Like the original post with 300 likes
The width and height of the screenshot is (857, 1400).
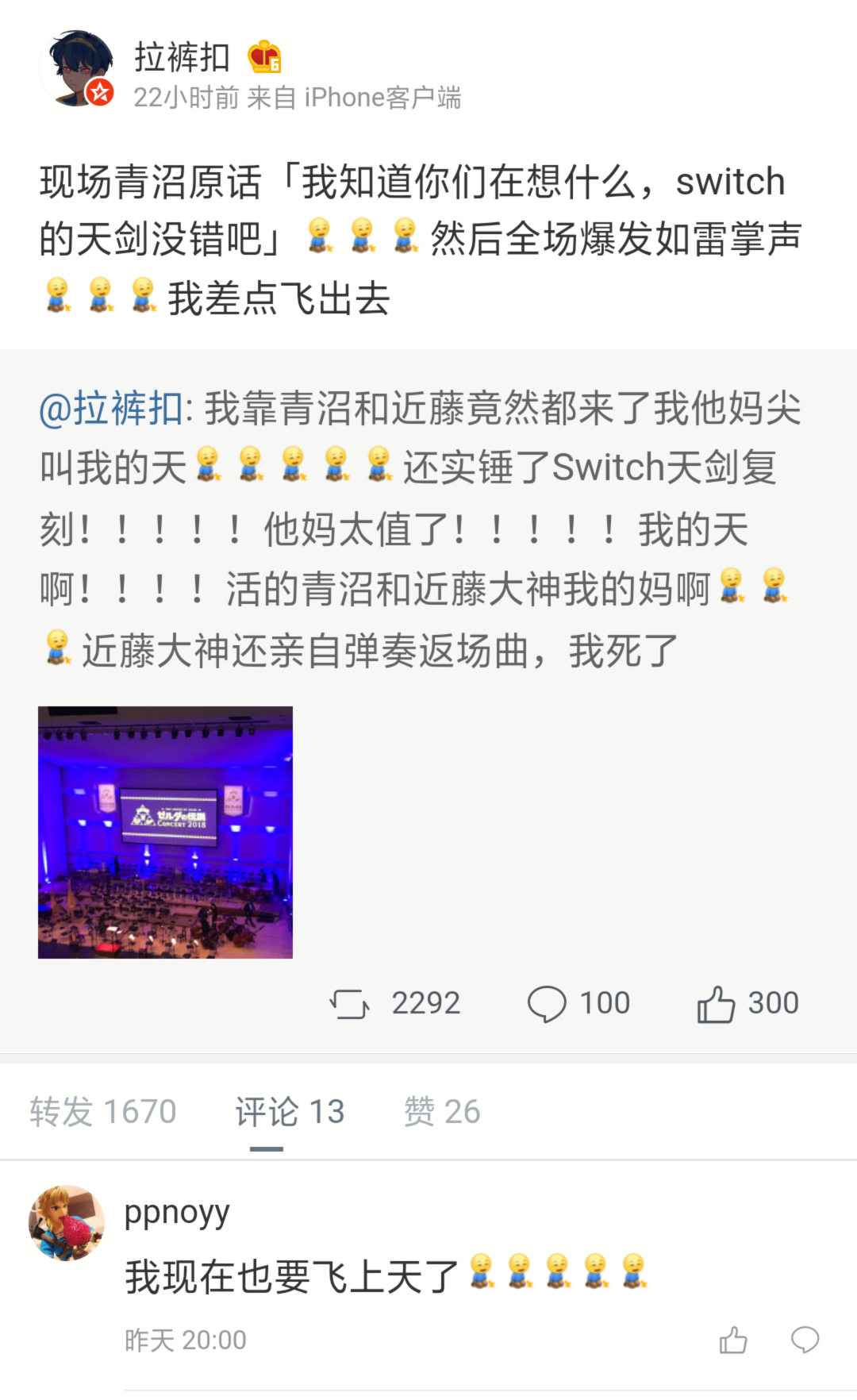point(716,1004)
